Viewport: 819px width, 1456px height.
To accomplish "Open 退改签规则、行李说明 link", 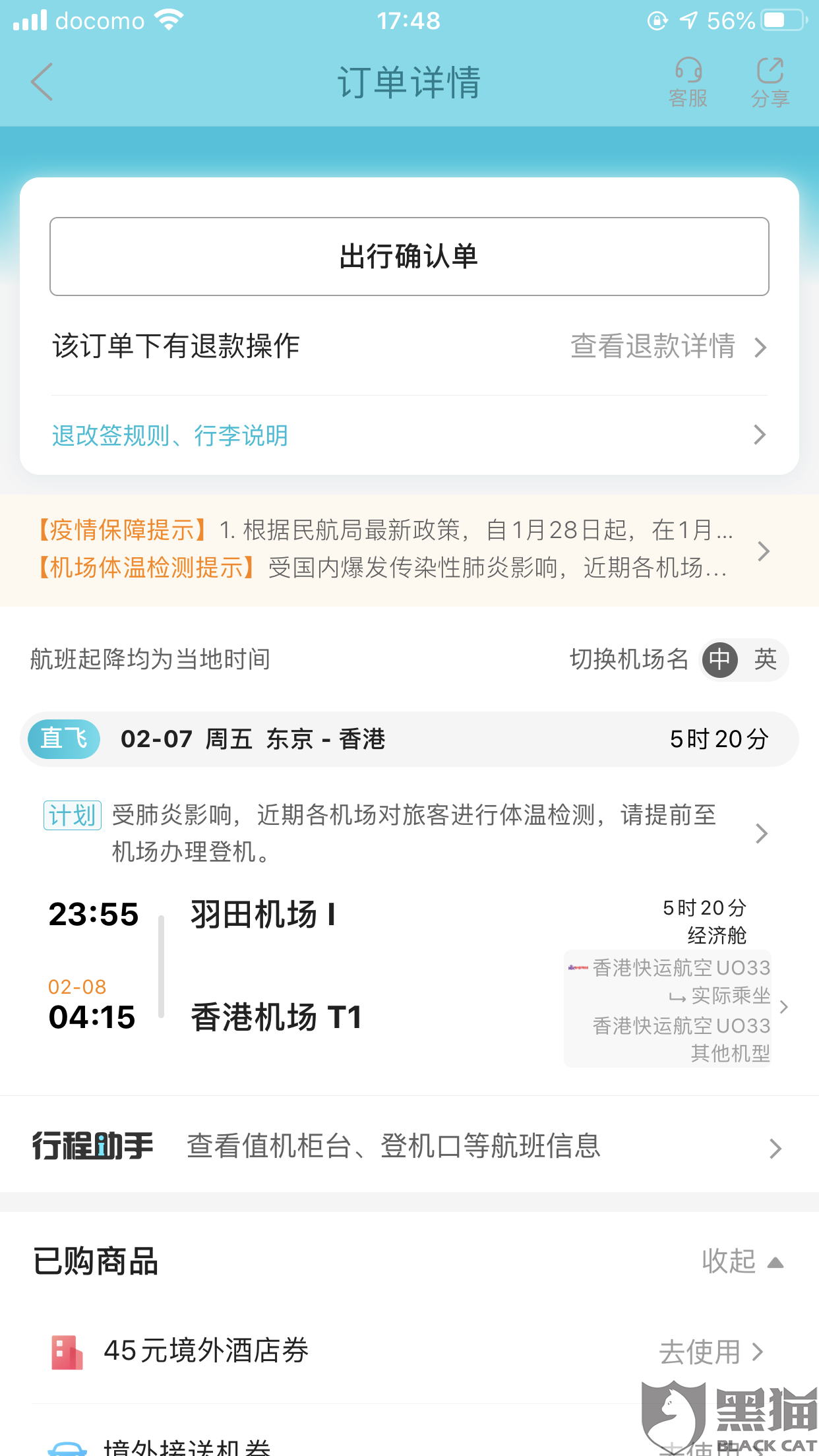I will (409, 435).
